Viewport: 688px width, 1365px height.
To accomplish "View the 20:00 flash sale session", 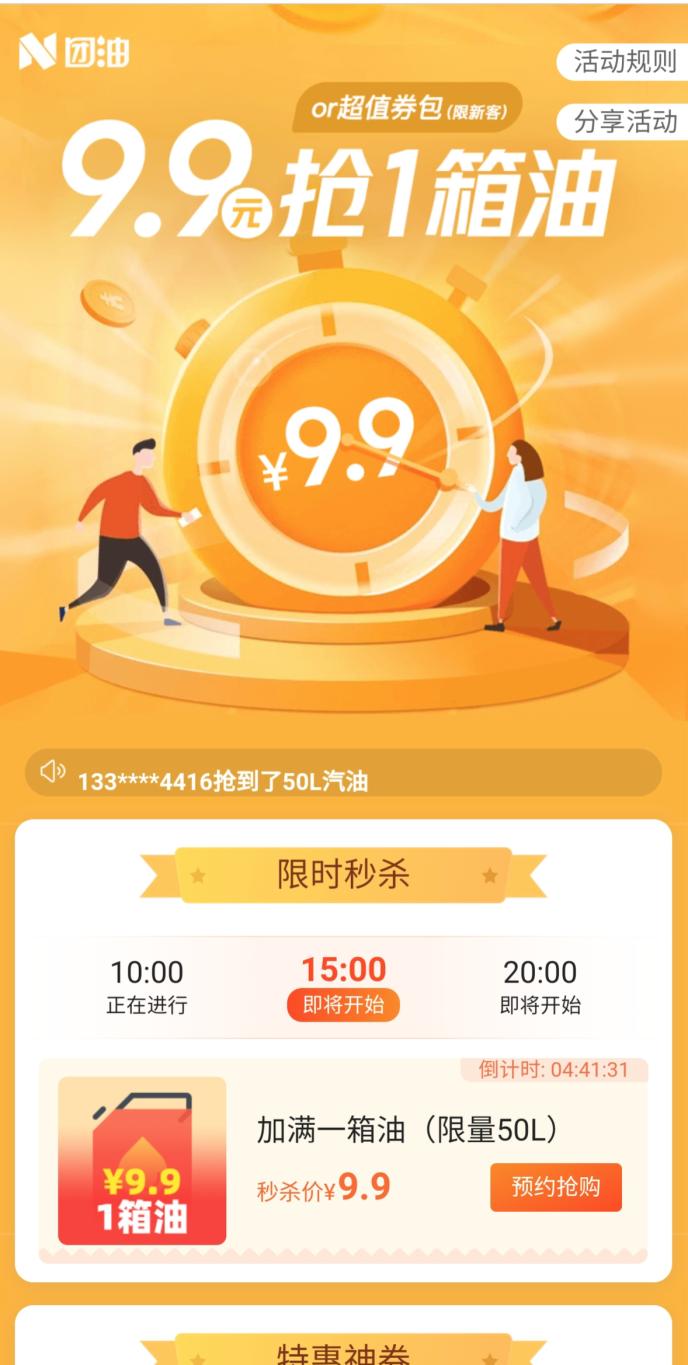I will (540, 986).
